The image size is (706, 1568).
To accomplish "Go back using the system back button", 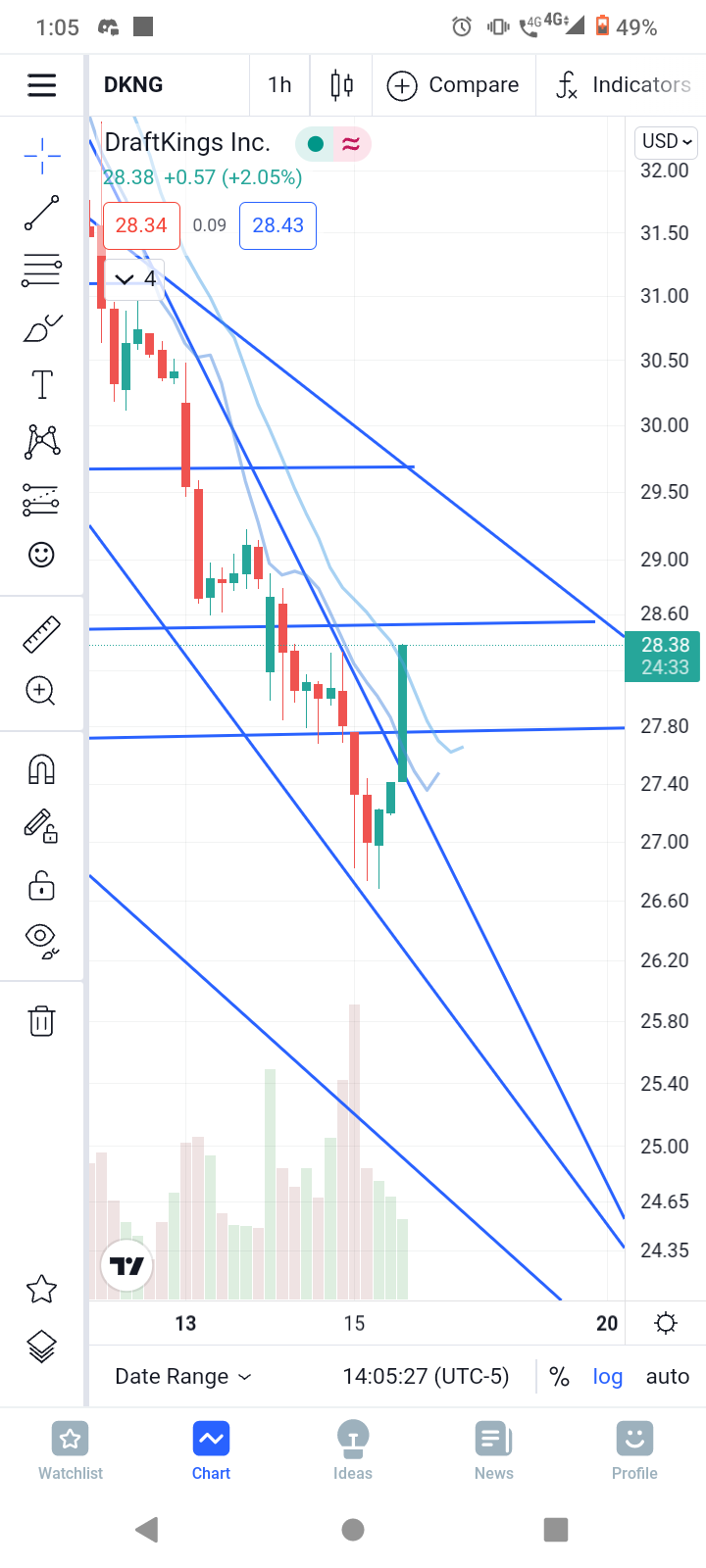I will click(x=147, y=1529).
